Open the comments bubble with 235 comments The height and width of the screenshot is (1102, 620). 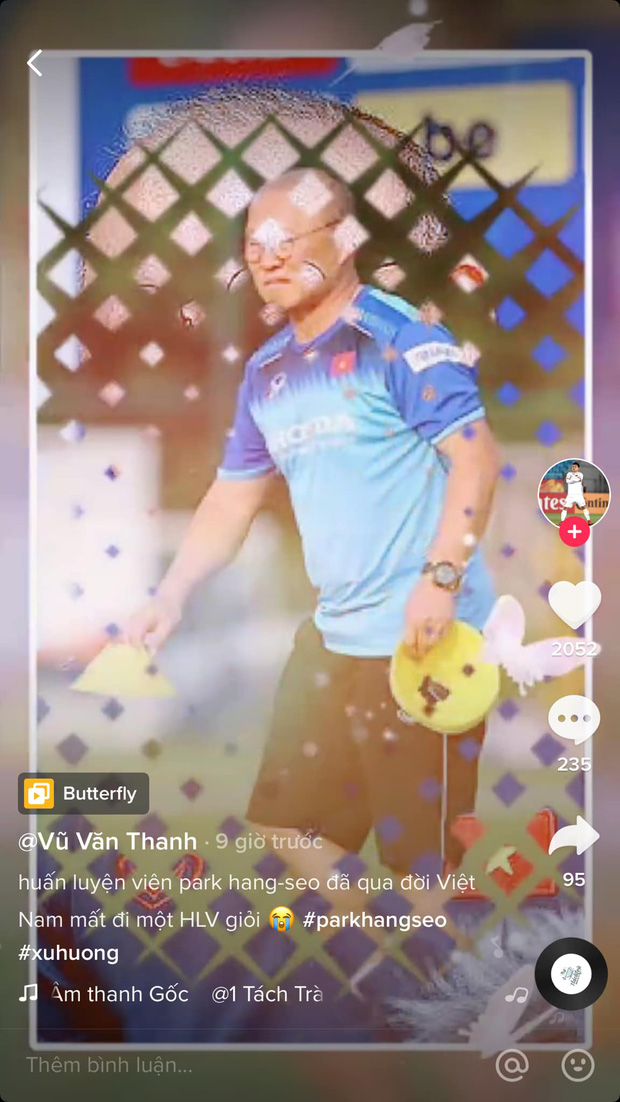pos(574,720)
